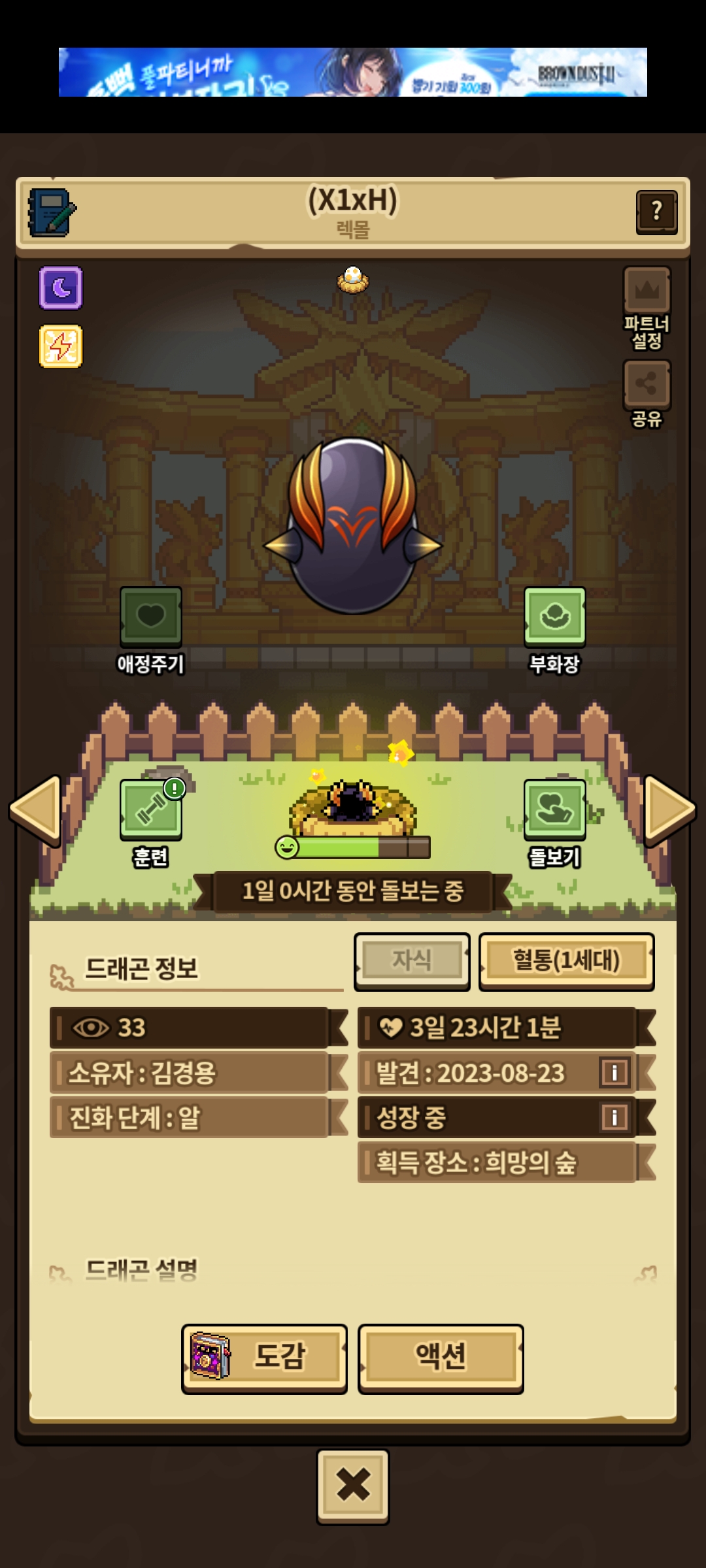This screenshot has width=706, height=1568.
Task: Open 돌보기 care option
Action: [554, 810]
